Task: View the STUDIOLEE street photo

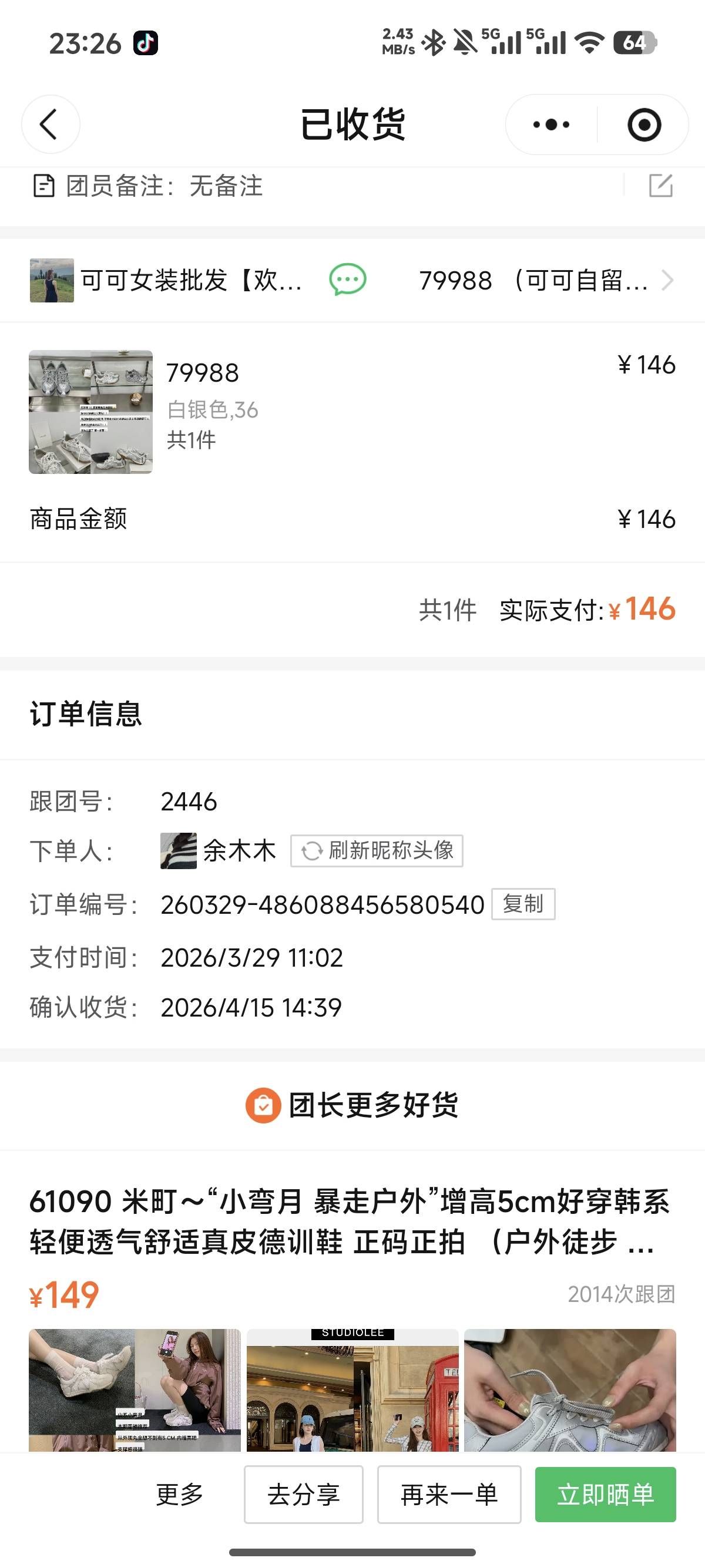Action: 352,1389
